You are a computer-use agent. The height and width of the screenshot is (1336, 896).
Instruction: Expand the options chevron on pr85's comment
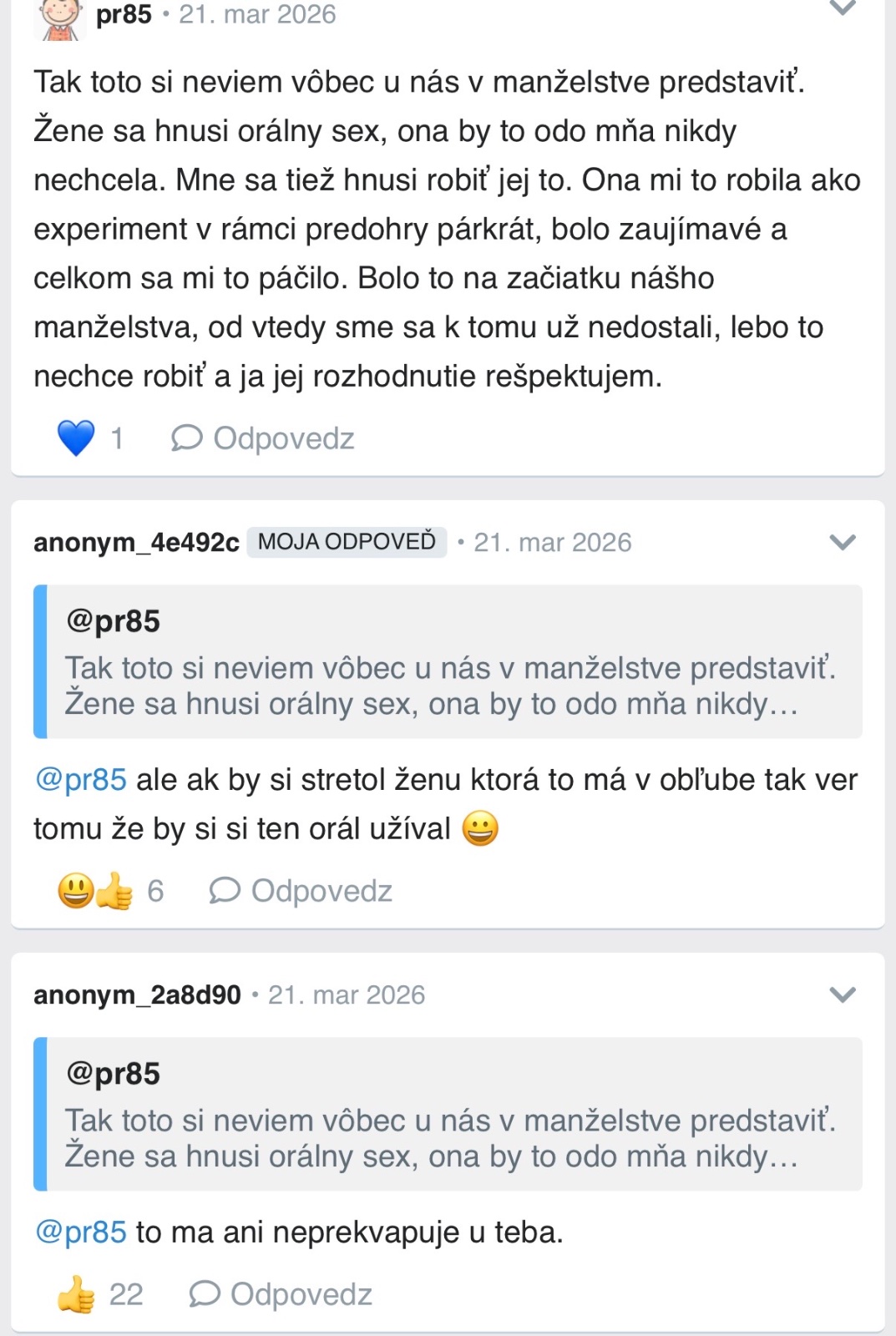(x=843, y=9)
